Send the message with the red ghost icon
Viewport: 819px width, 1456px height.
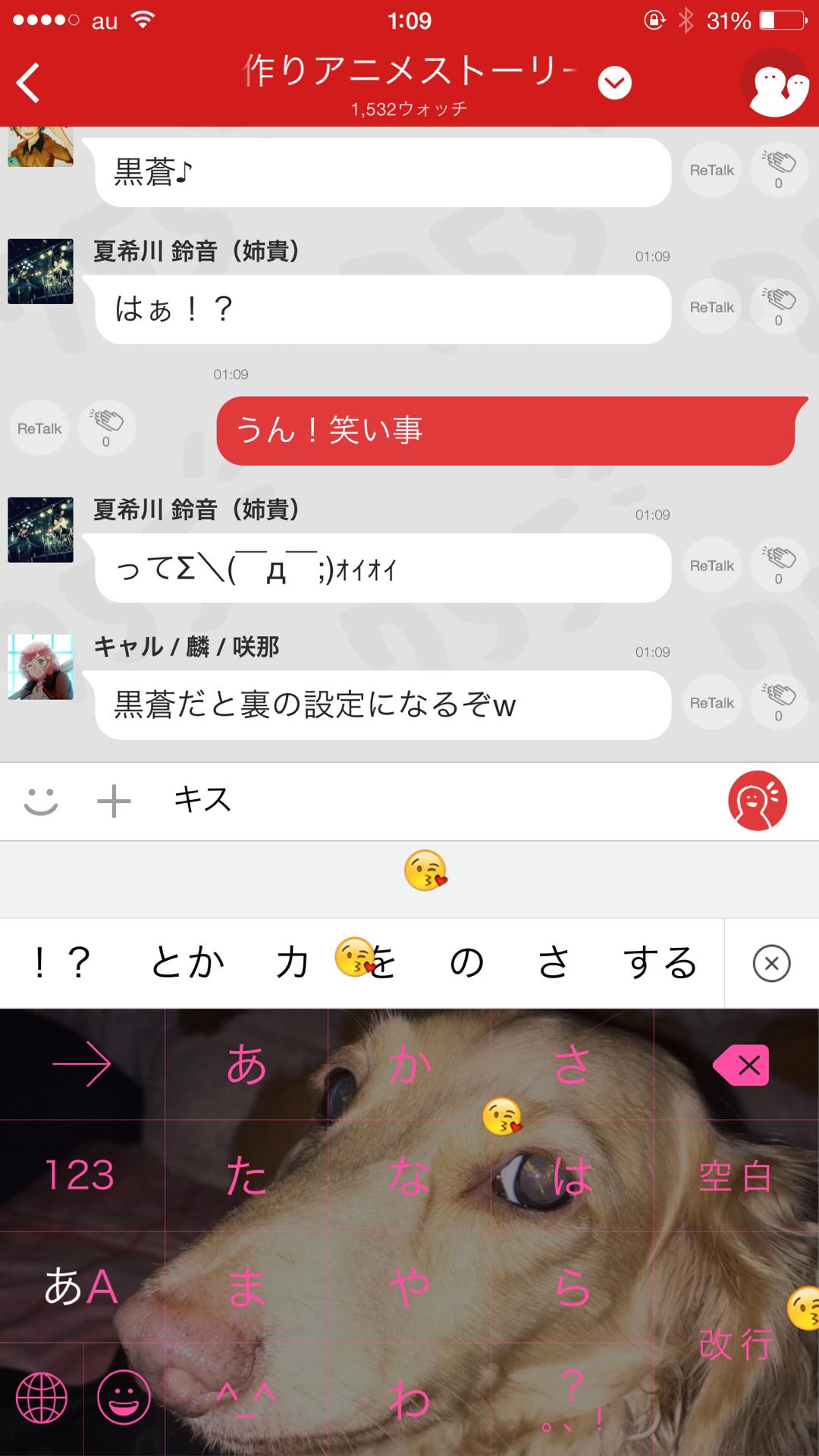pos(758,801)
